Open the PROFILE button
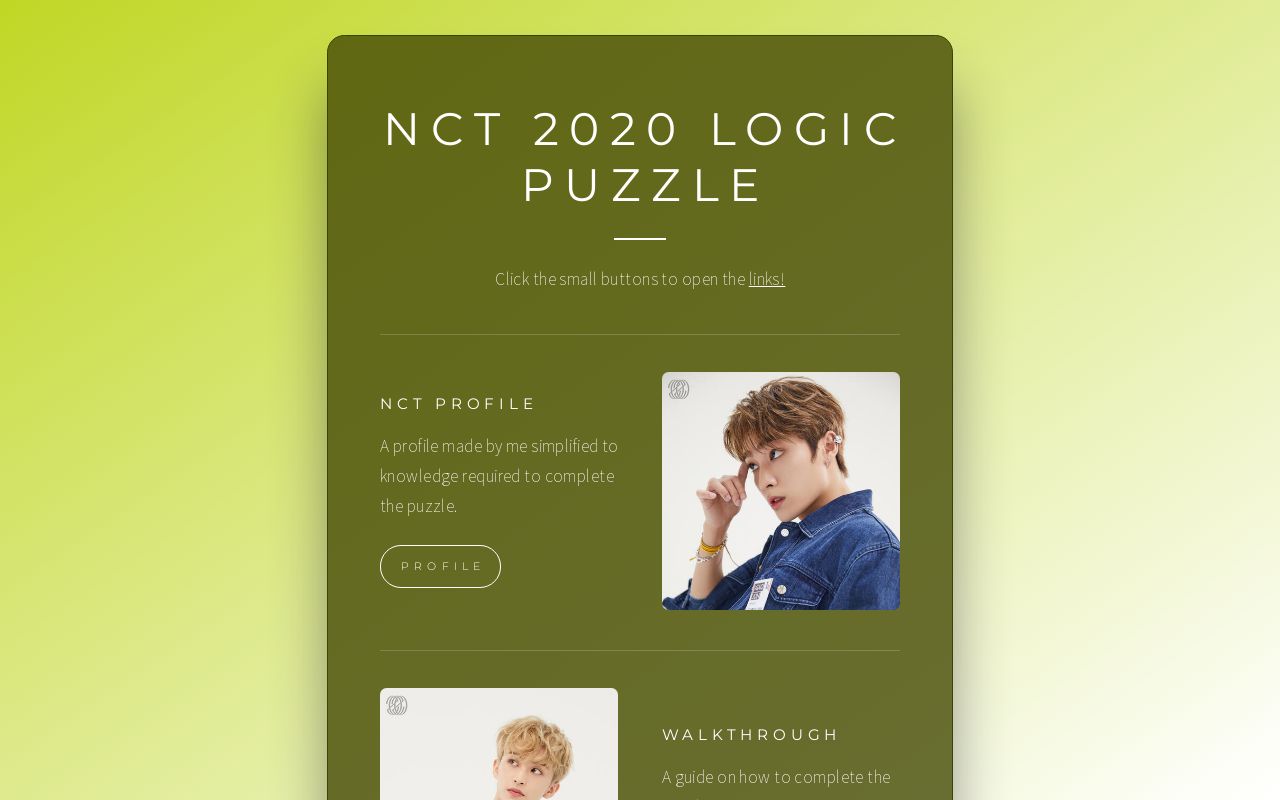 (440, 566)
